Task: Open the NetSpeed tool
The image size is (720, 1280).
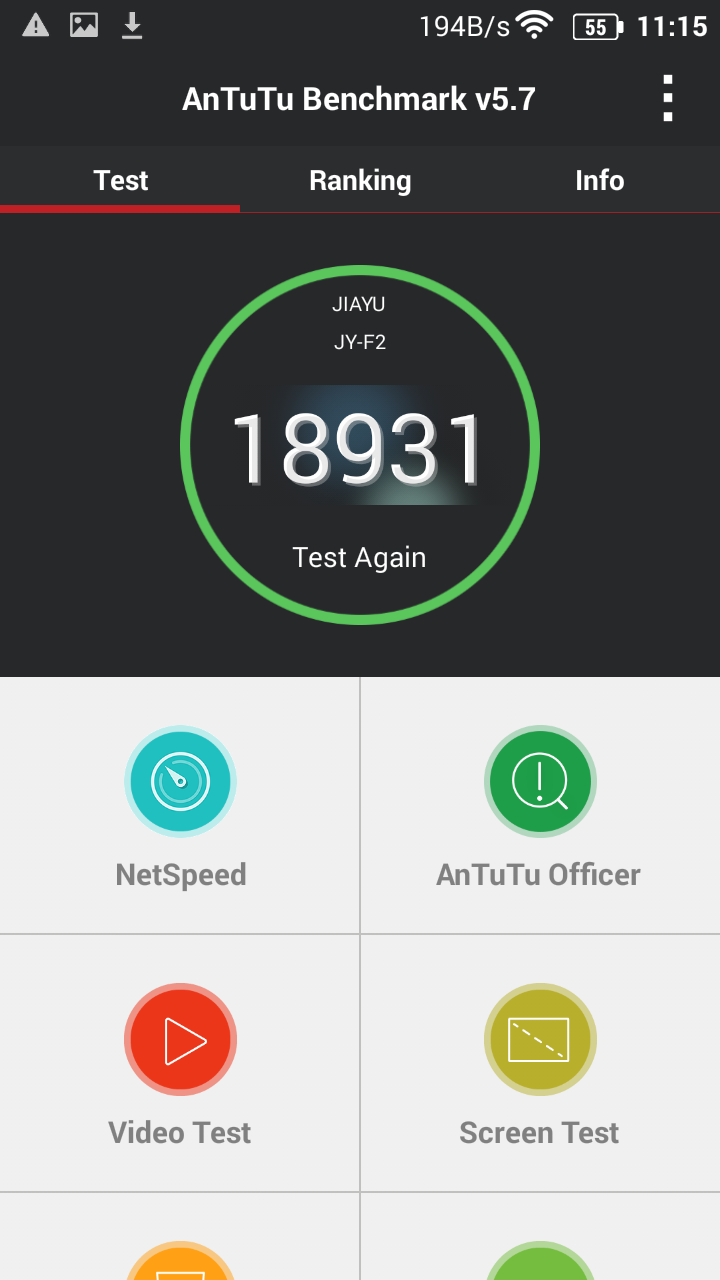Action: 180,805
